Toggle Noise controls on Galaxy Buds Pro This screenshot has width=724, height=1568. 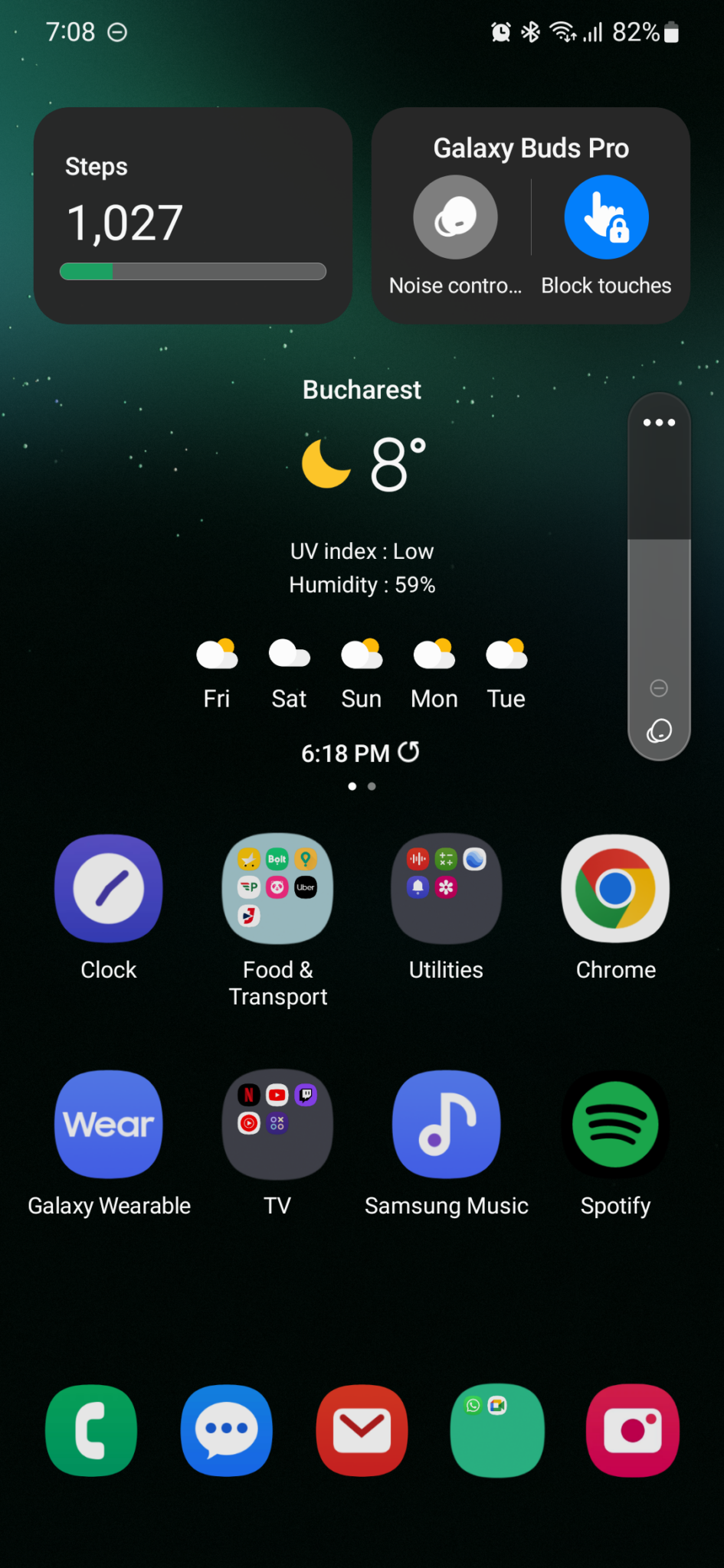[x=455, y=217]
